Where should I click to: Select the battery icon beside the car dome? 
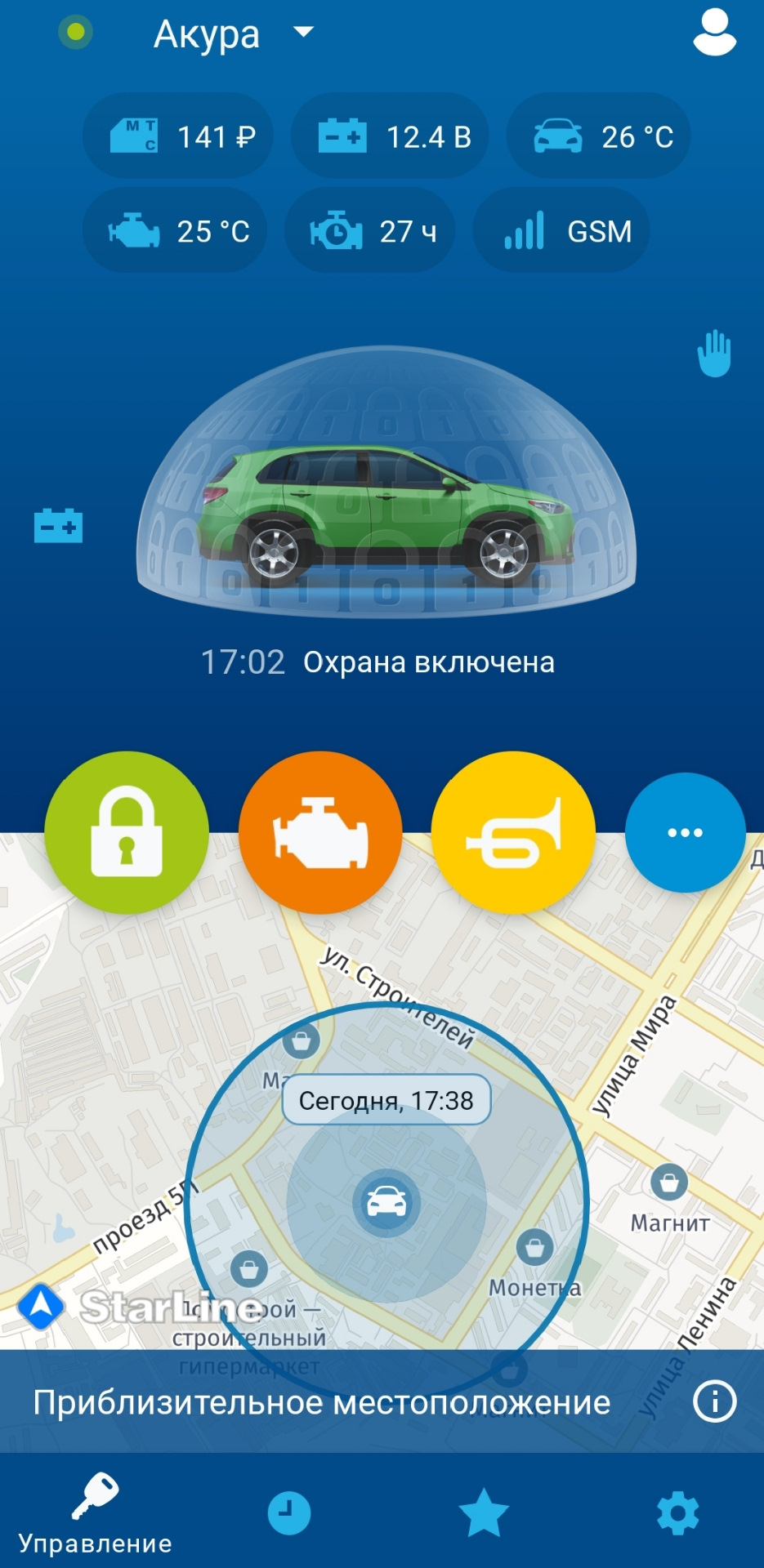[x=58, y=527]
